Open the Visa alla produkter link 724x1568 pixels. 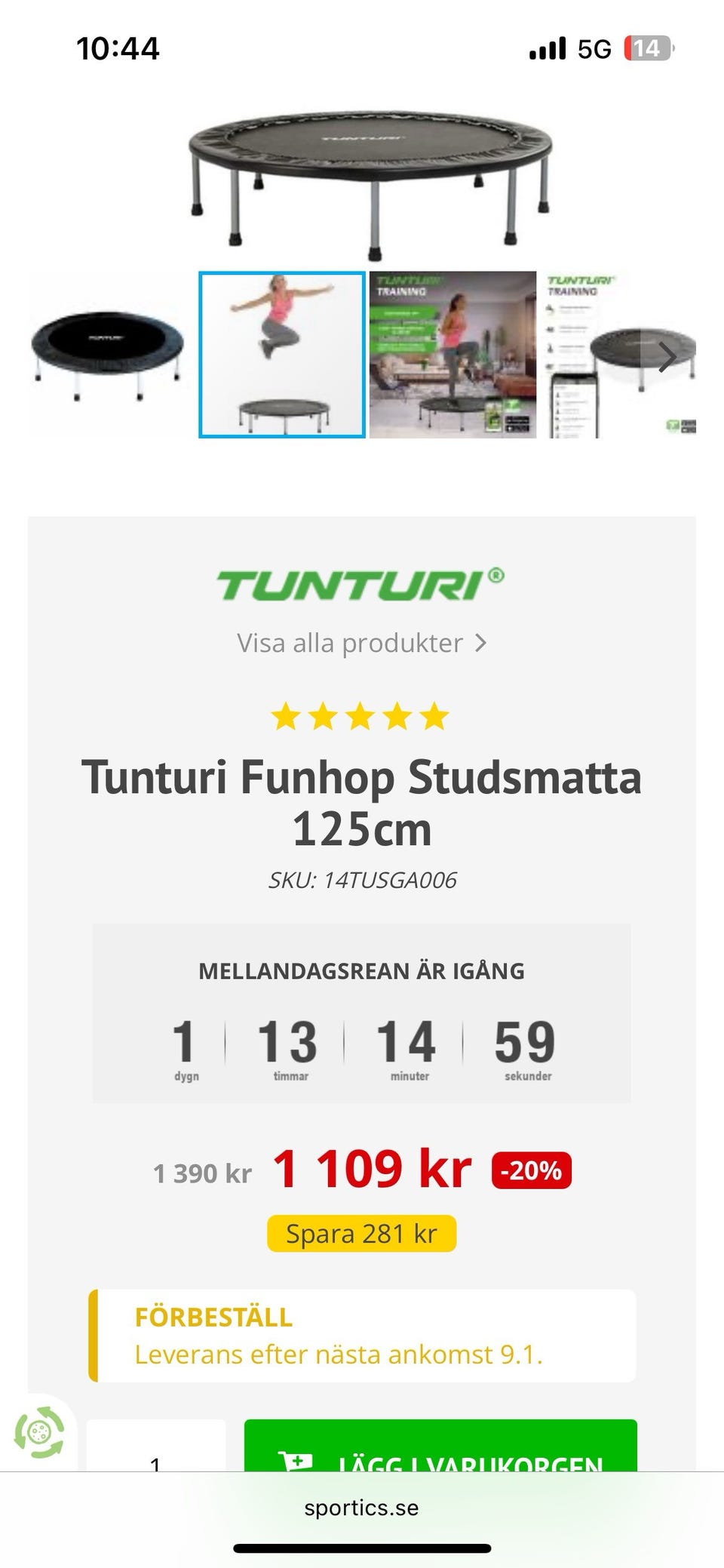point(351,643)
